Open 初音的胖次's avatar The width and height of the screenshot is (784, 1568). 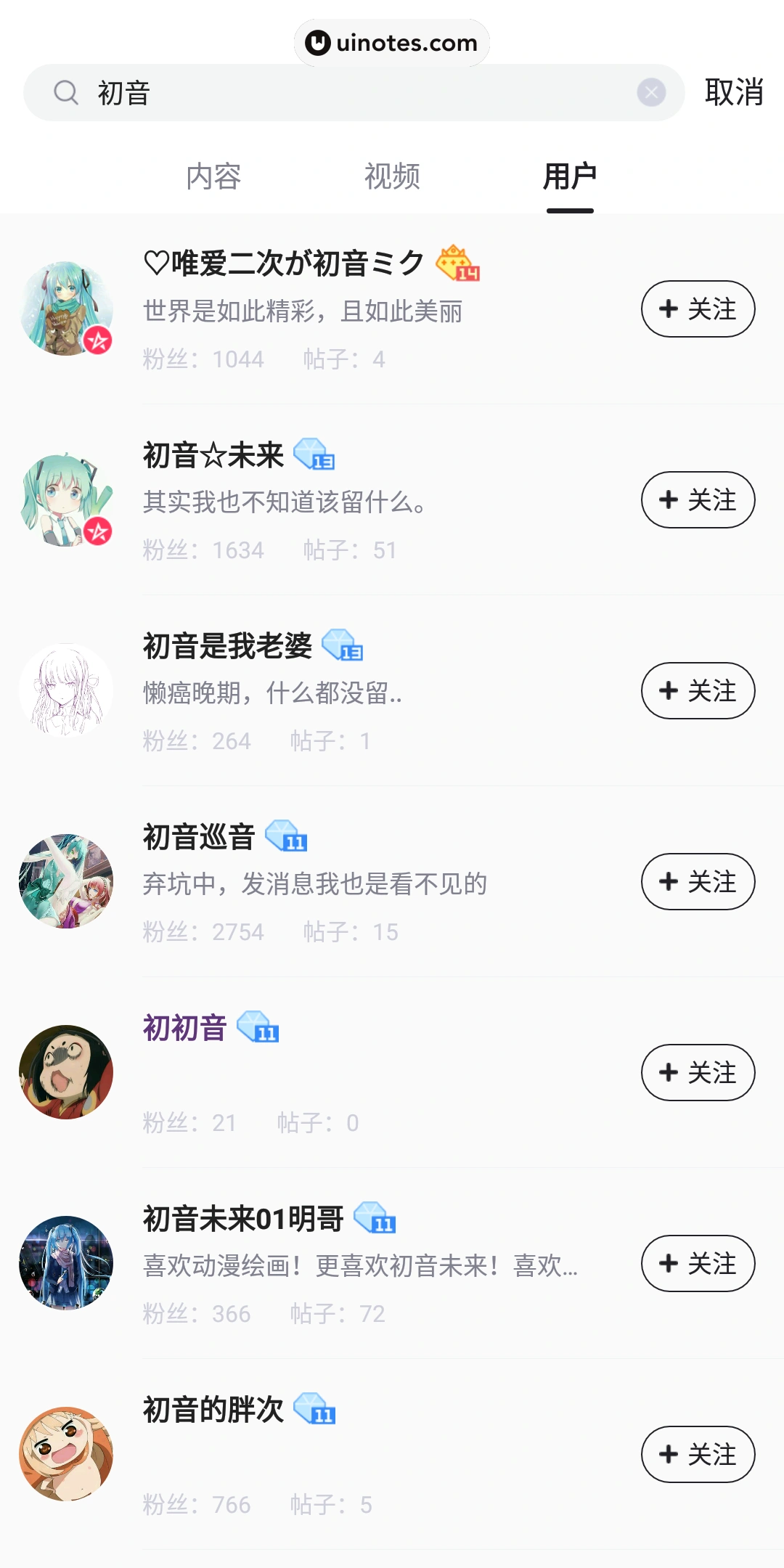[x=66, y=1454]
